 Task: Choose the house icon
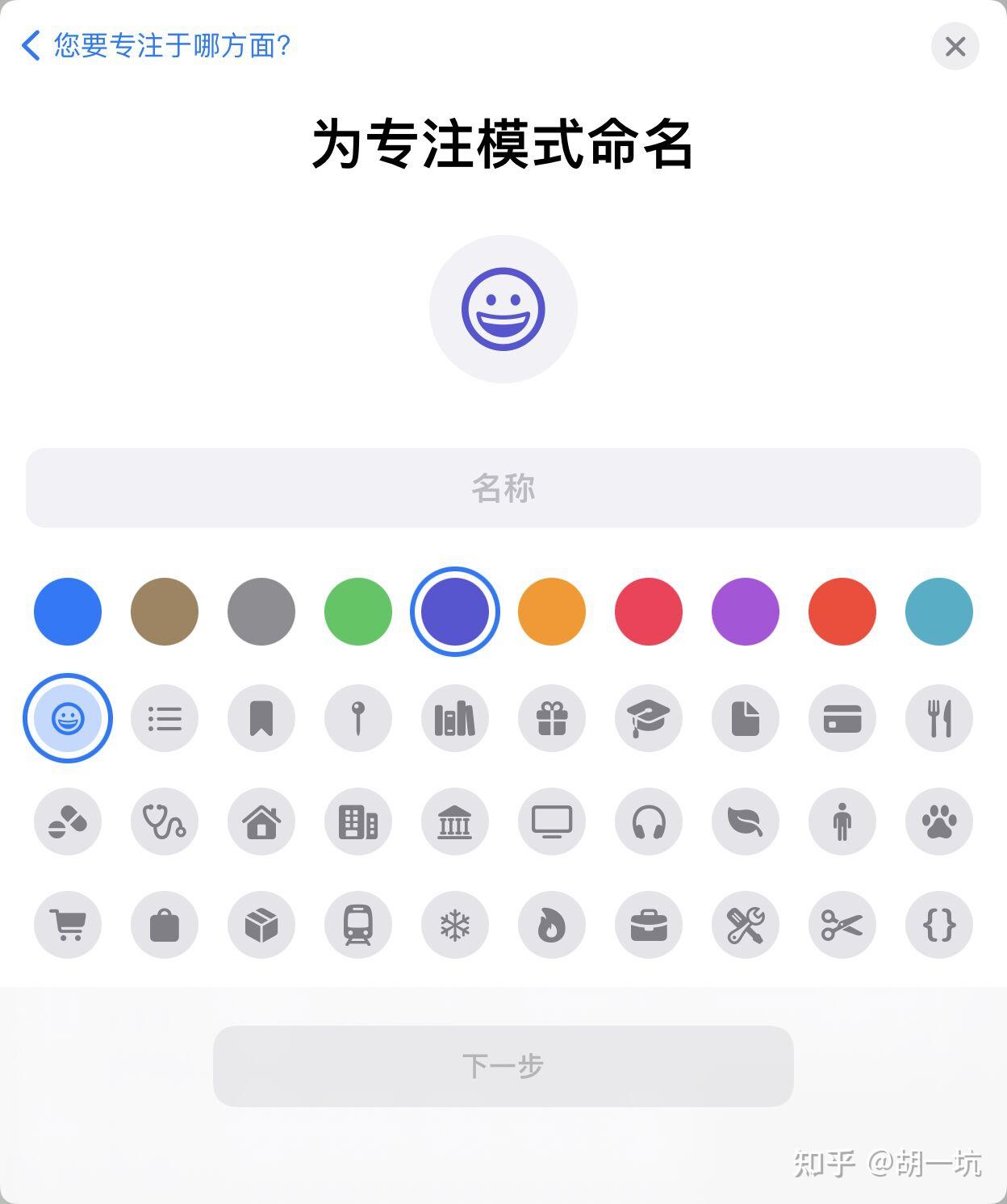click(x=261, y=821)
